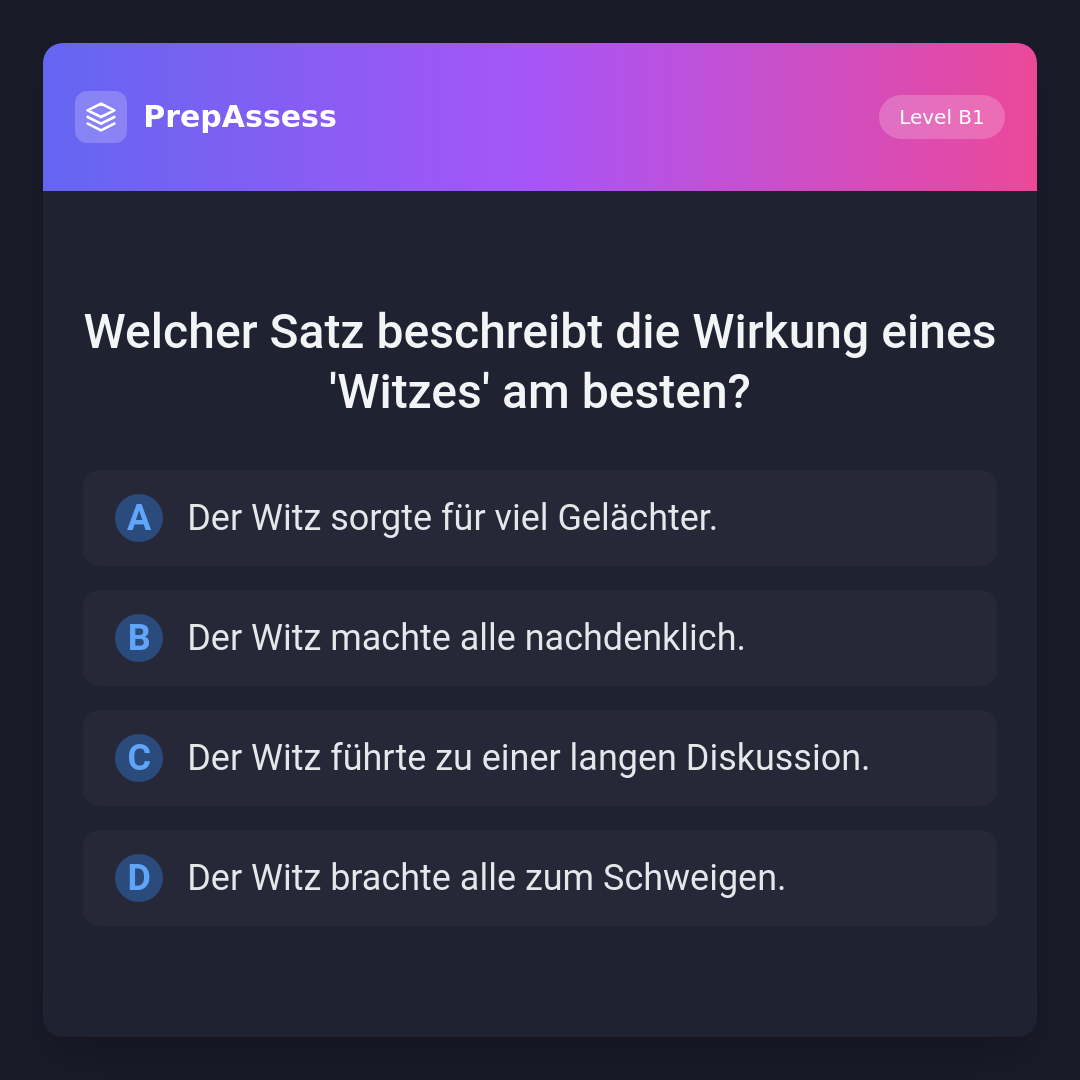Mark answer D, brachte alle zum Schweigen
The height and width of the screenshot is (1080, 1080).
pyautogui.click(x=540, y=878)
